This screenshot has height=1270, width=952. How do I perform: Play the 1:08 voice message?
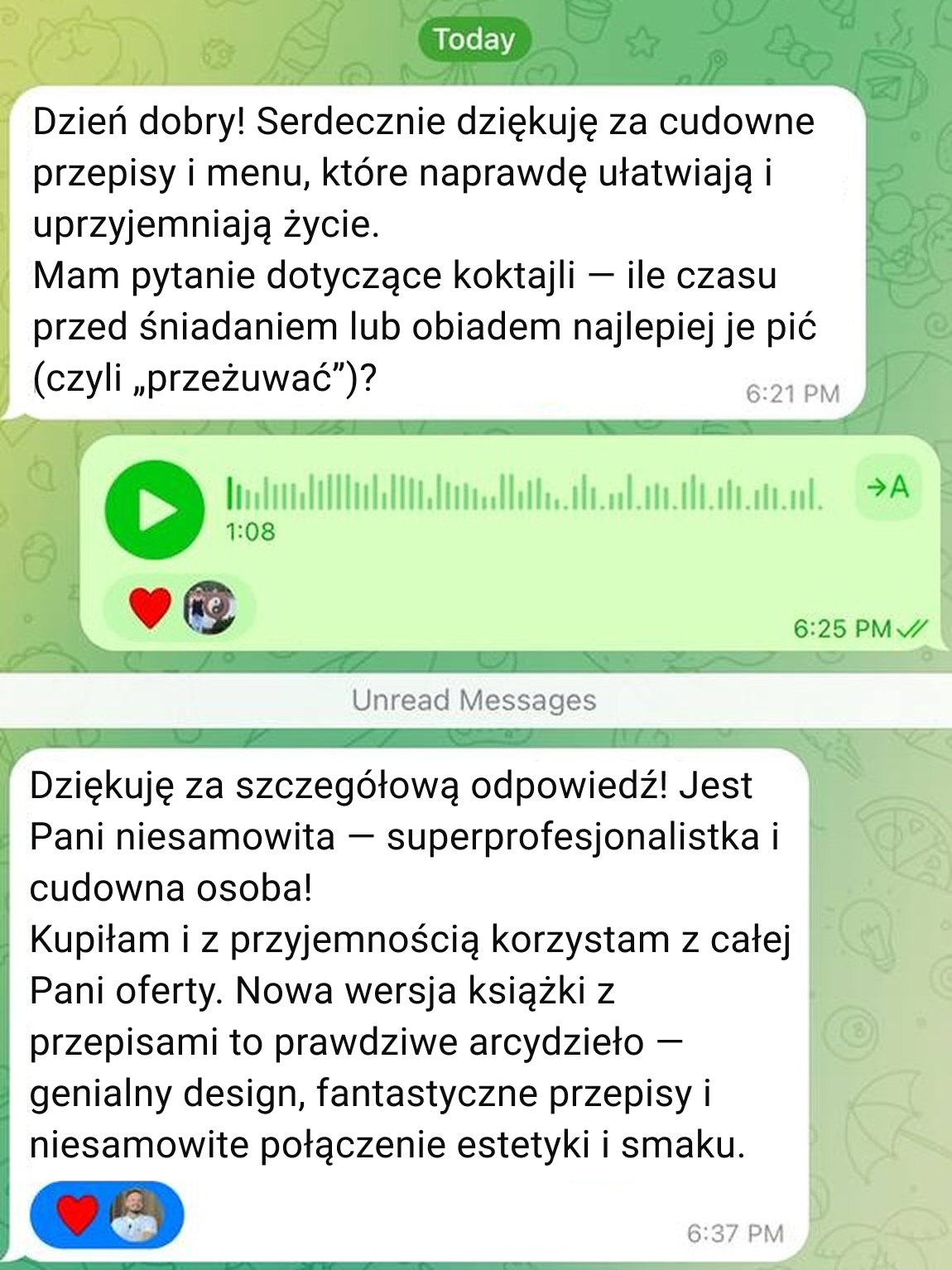(154, 510)
